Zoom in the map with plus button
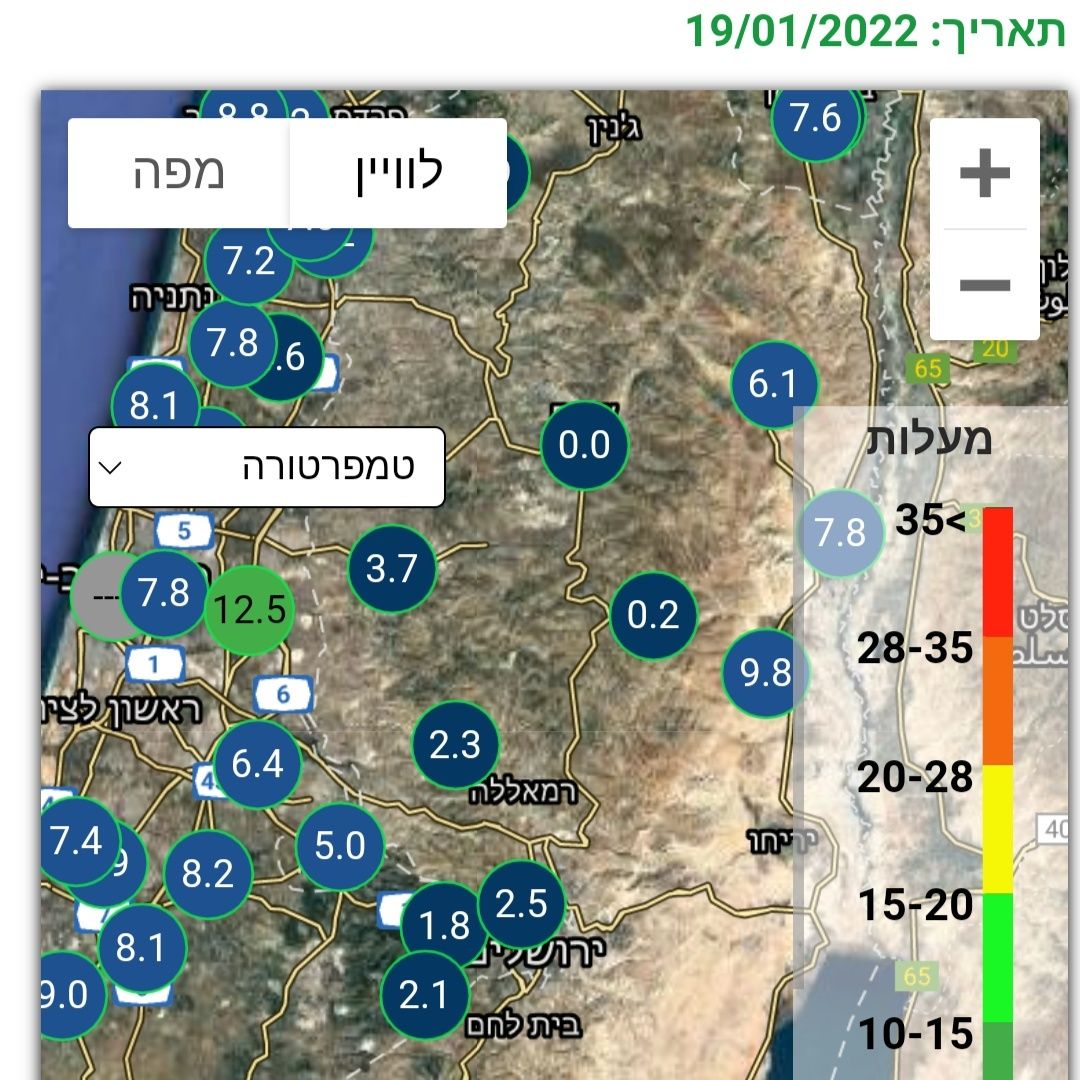Image resolution: width=1080 pixels, height=1080 pixels. click(x=984, y=174)
